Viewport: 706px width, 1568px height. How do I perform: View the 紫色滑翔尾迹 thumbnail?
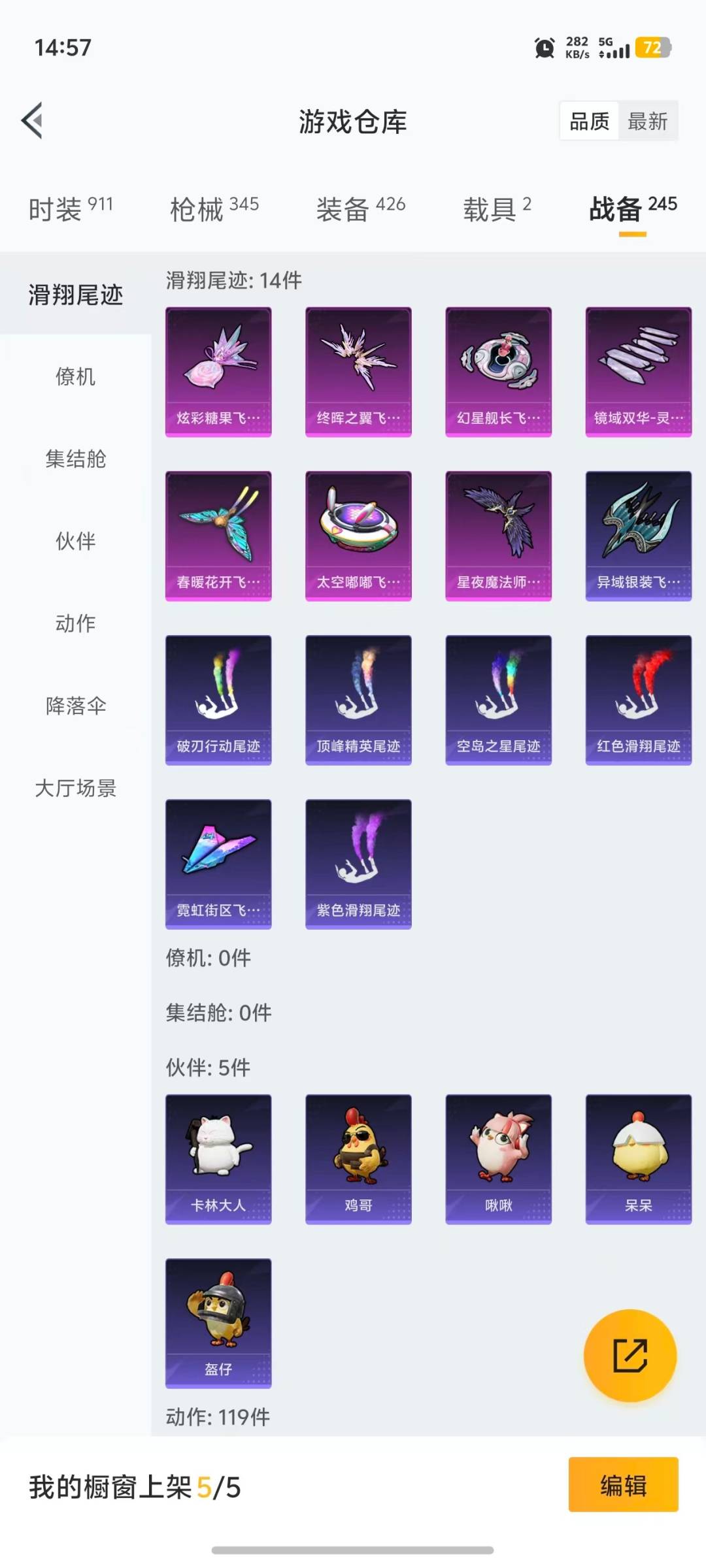(x=358, y=862)
